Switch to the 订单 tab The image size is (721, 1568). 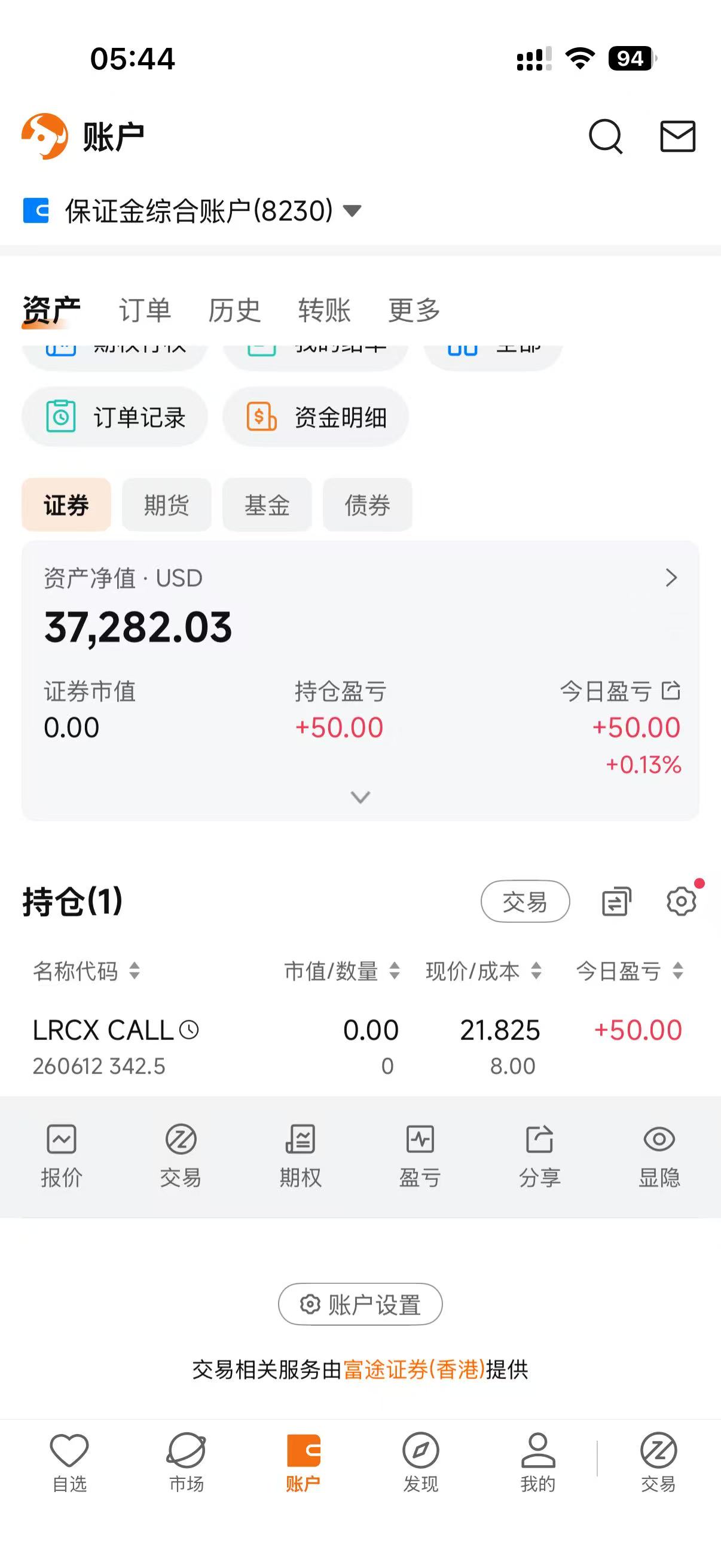(x=145, y=310)
